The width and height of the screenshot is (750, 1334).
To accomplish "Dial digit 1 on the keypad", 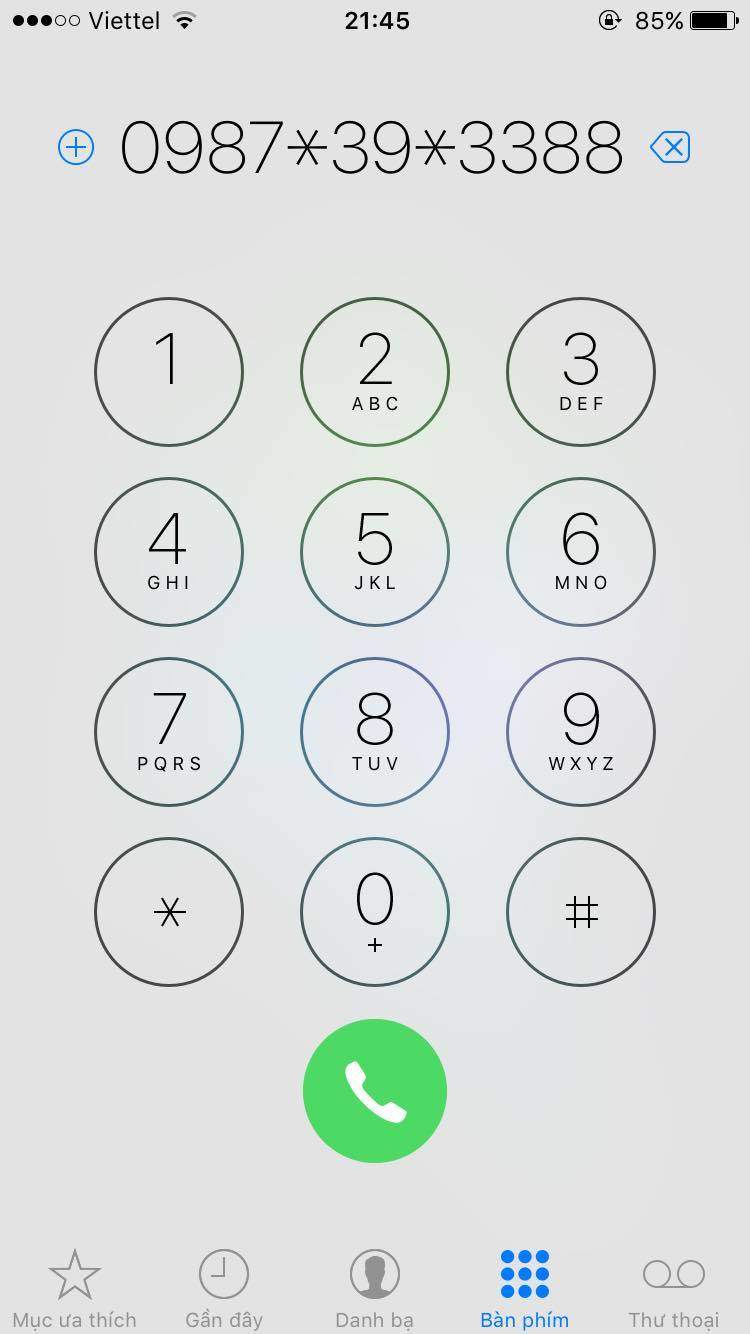I will coord(169,372).
